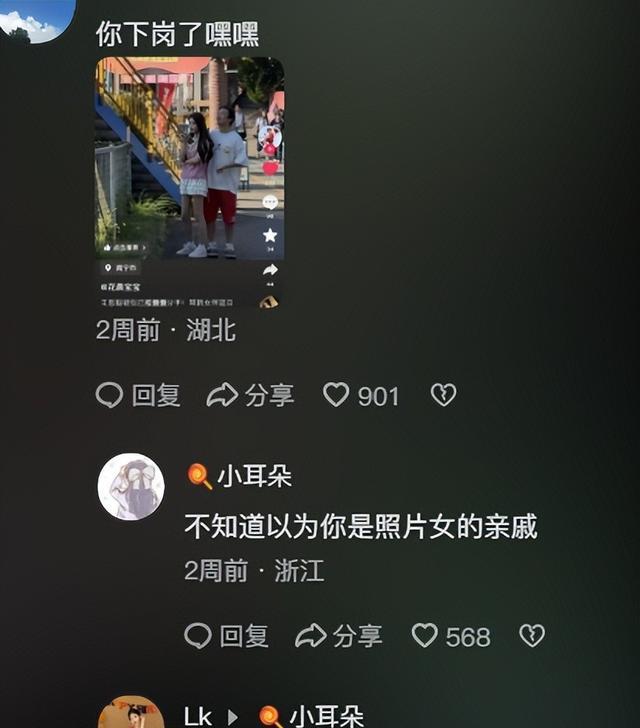This screenshot has width=640, height=728.
Task: Share the 你下岗了嘿嘿 comment
Action: click(250, 396)
